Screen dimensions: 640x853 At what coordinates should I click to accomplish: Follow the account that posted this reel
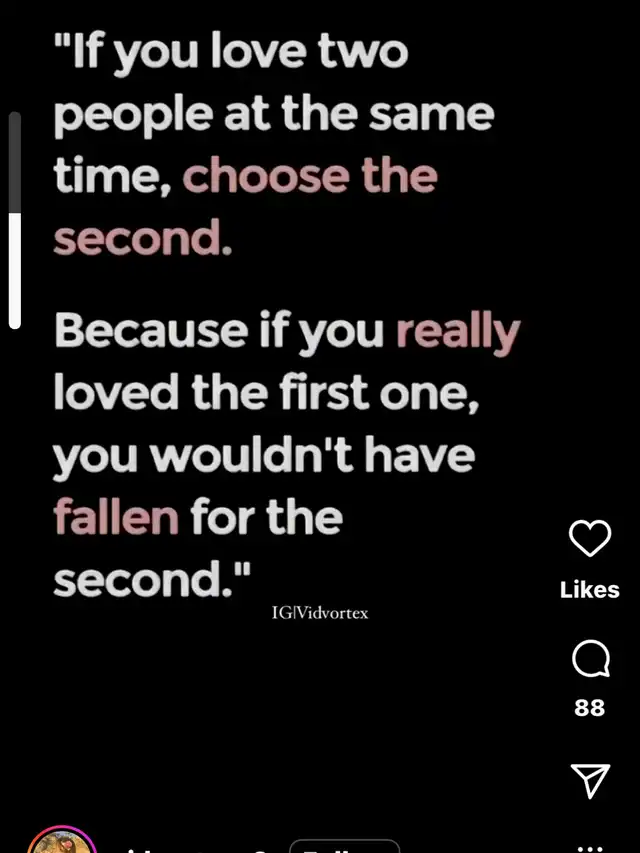(344, 846)
